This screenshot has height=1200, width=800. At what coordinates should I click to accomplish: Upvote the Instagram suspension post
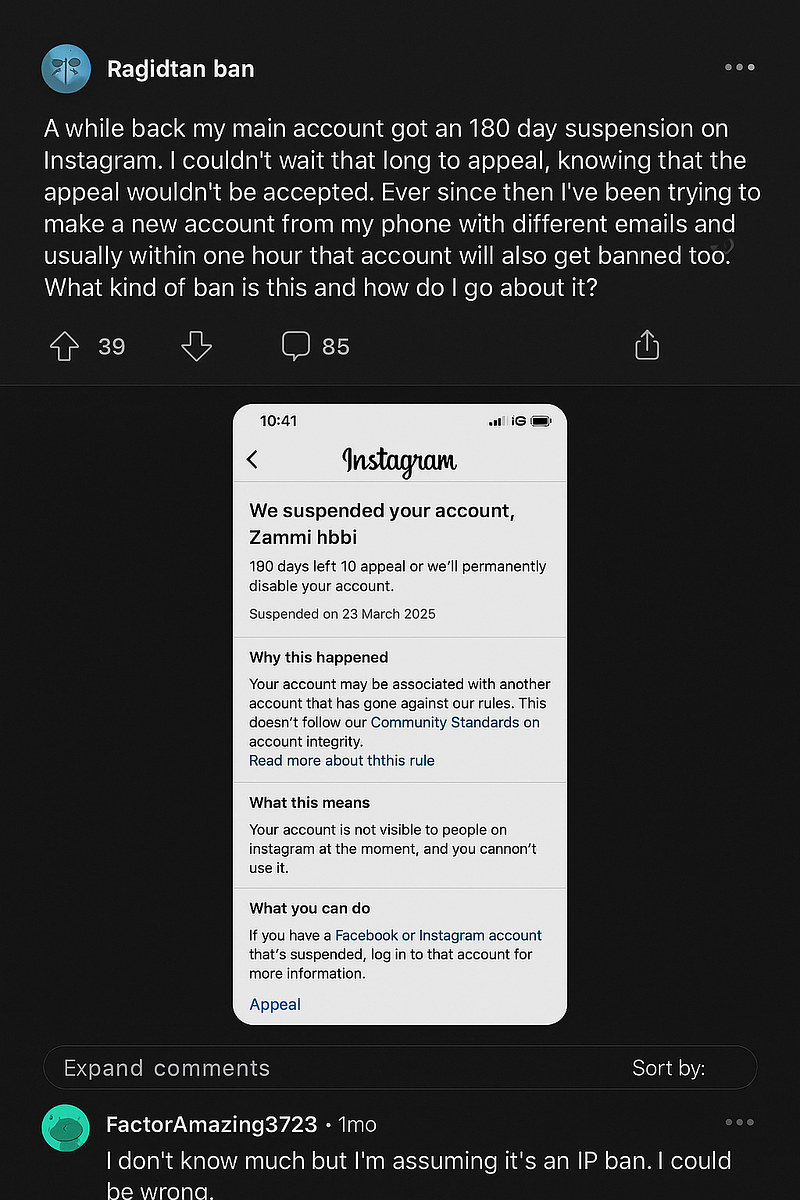click(64, 346)
